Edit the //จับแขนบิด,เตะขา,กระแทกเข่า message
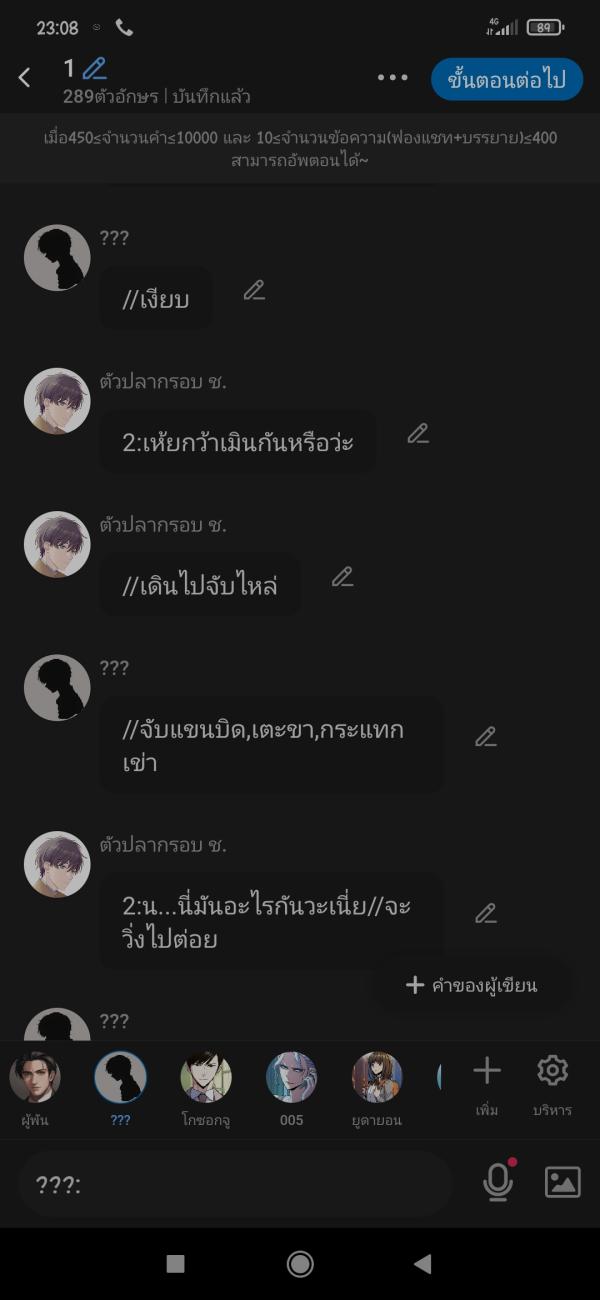Viewport: 600px width, 1300px height. 485,737
